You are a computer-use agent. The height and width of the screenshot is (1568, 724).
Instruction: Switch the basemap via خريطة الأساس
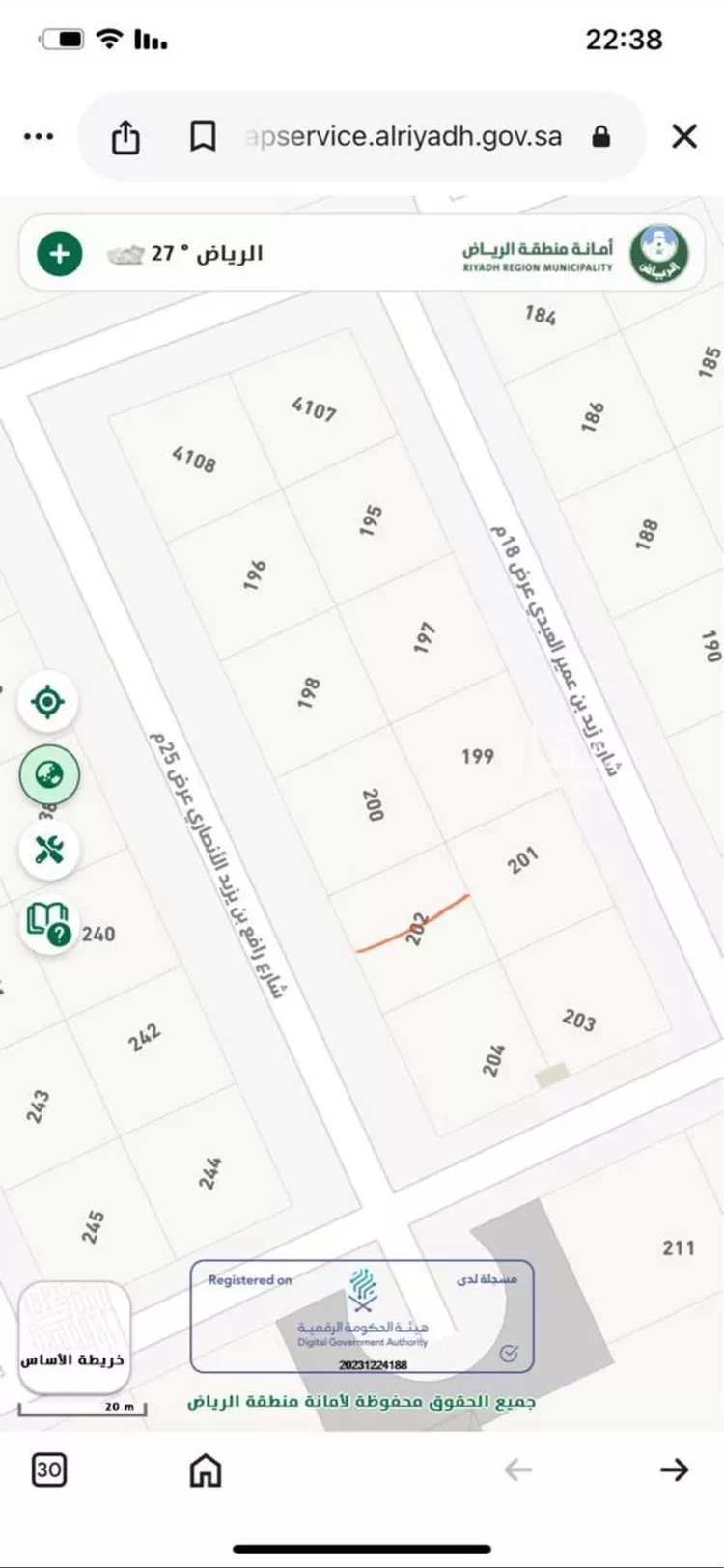(x=74, y=1336)
